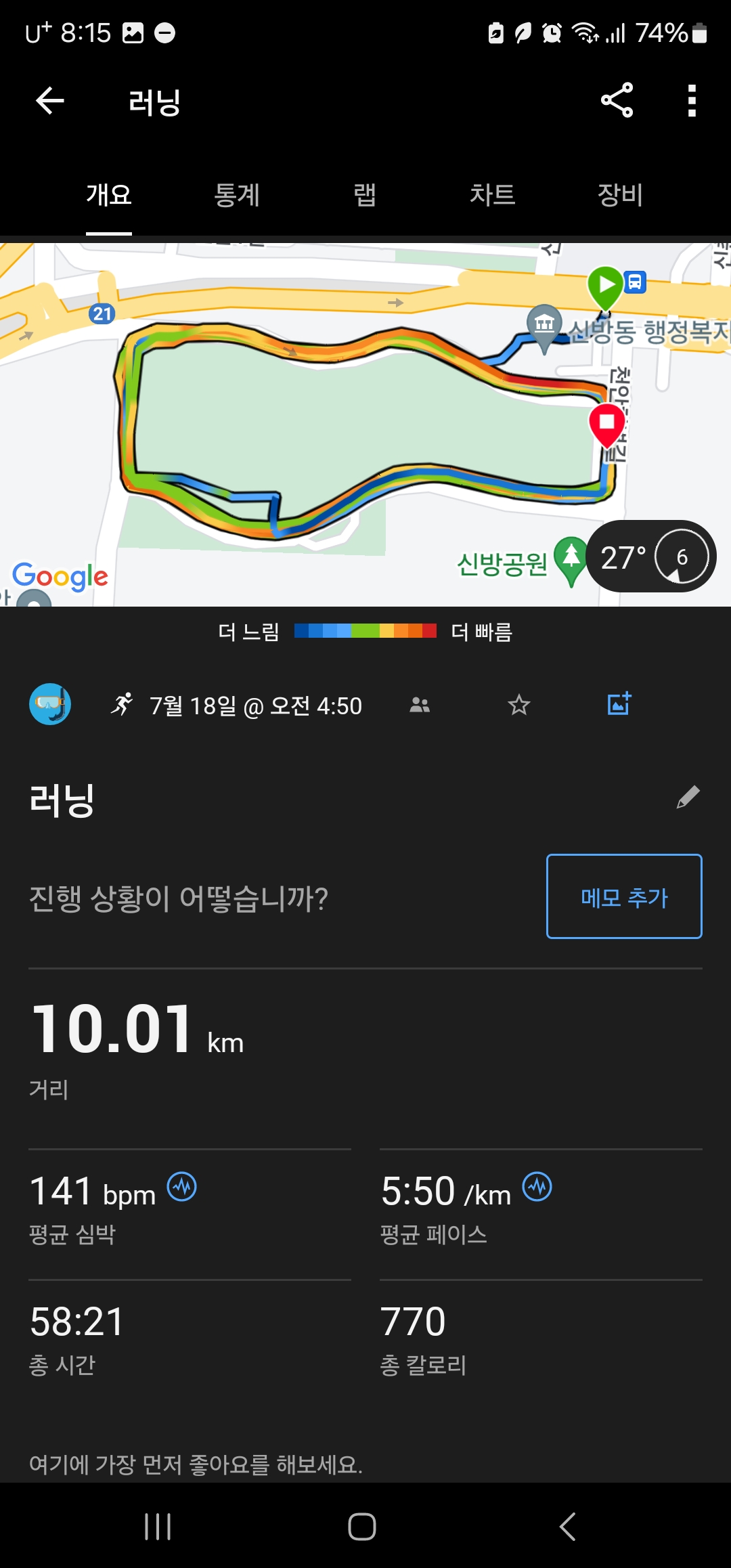Open the info icon beside 141 bpm

point(182,1187)
